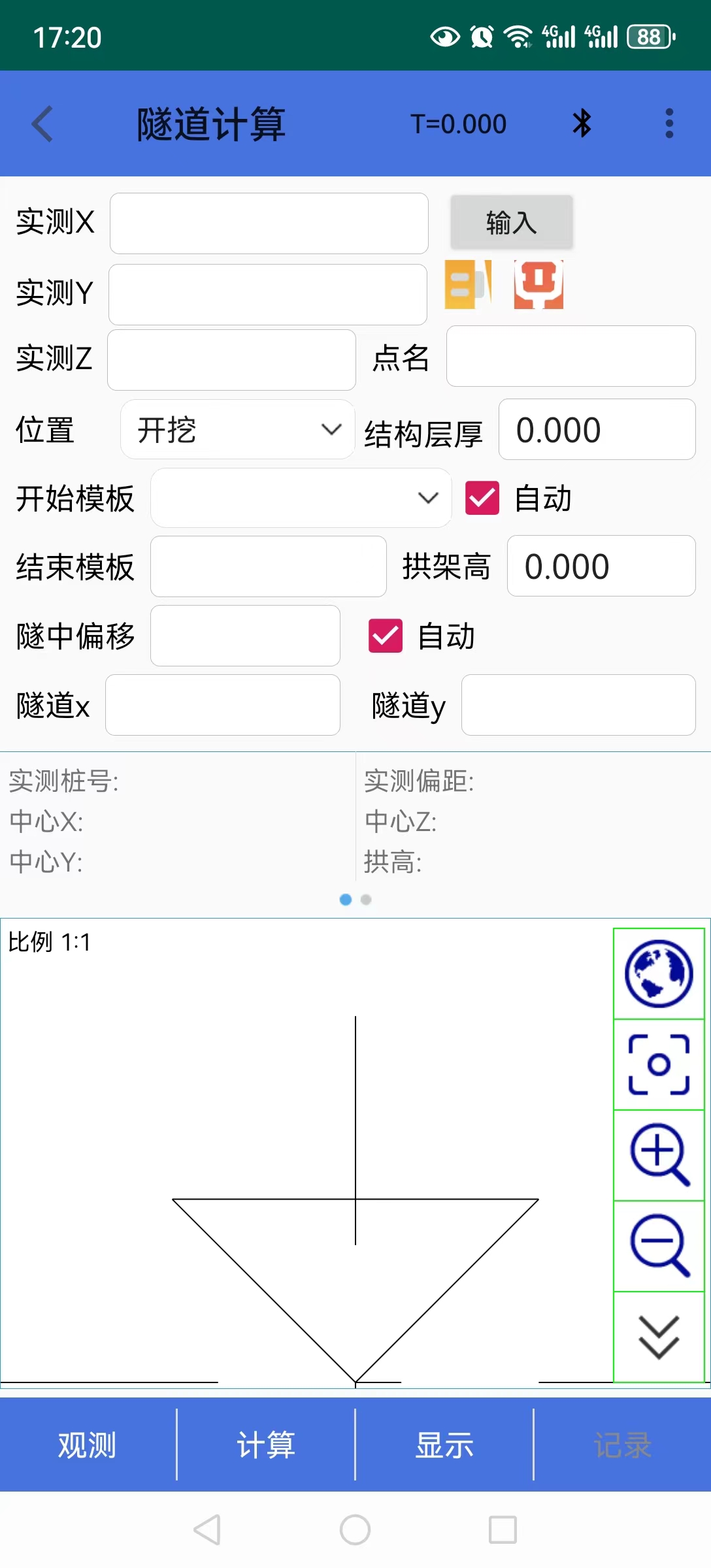
Task: Edit the 结构层厚 value field
Action: tap(597, 429)
